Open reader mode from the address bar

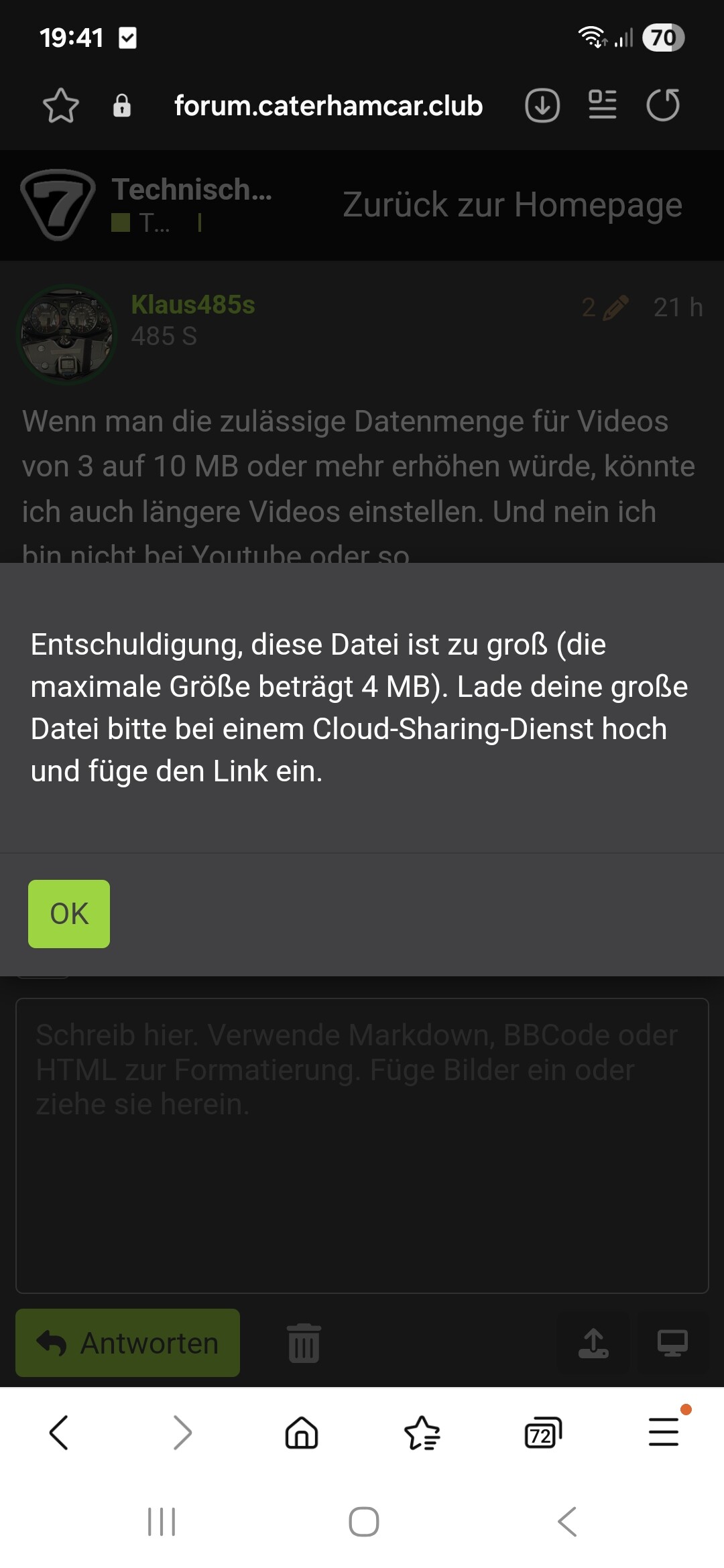[x=602, y=105]
